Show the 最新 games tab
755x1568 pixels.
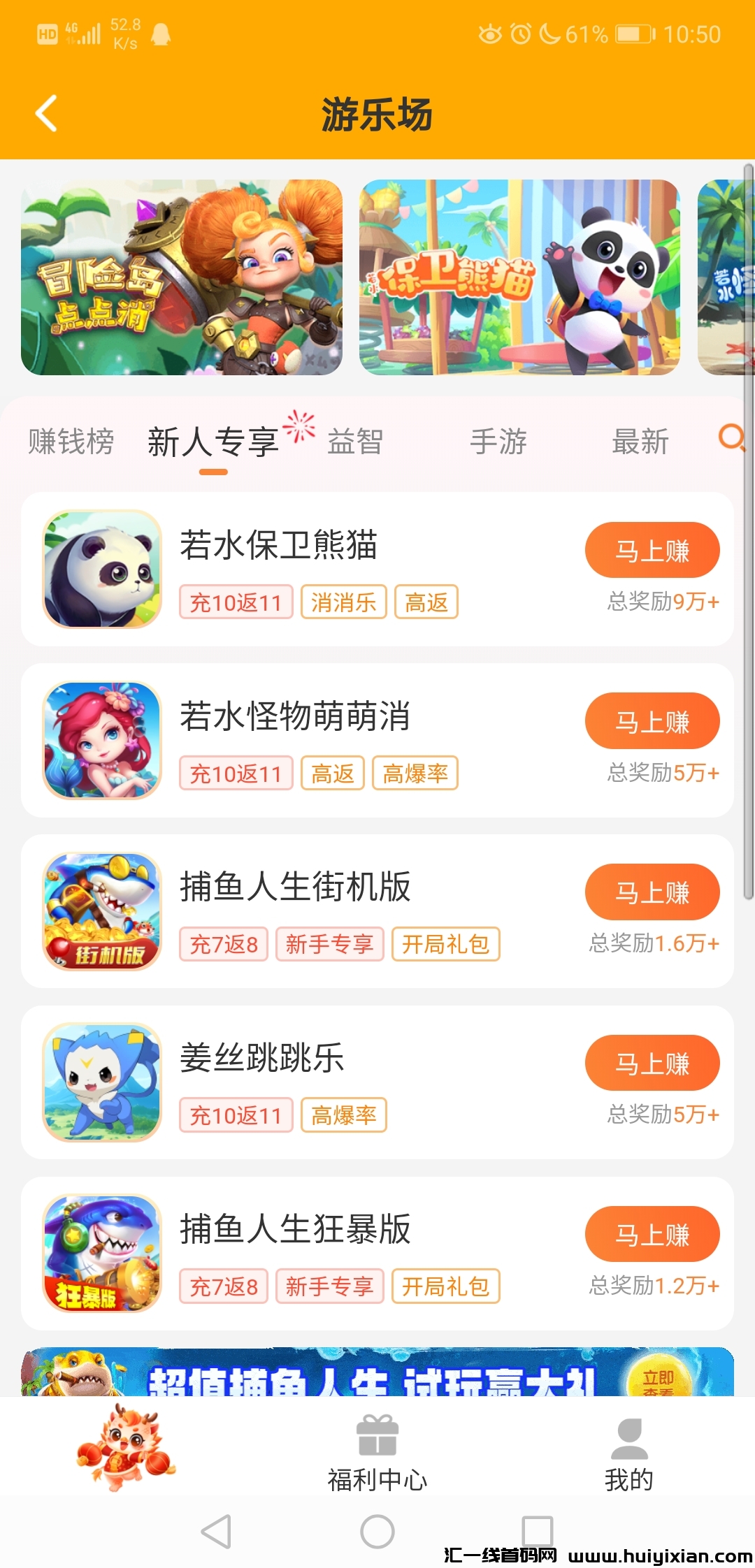[x=640, y=442]
